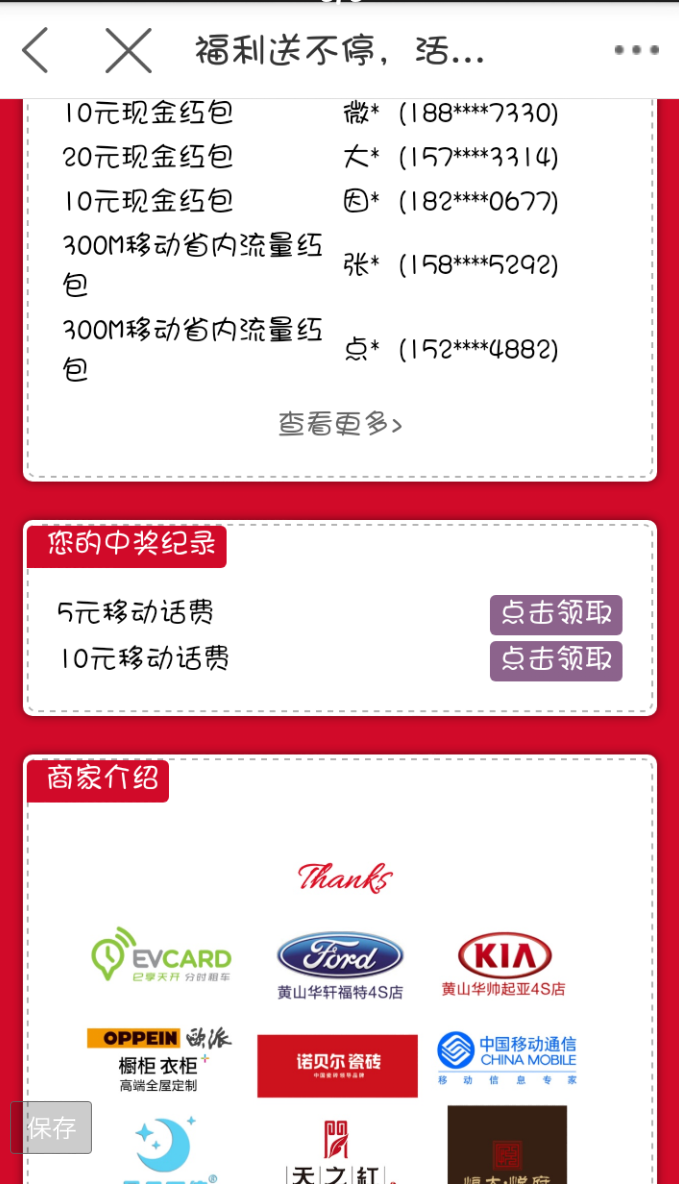The image size is (679, 1184).
Task: Claim the 5元移动话费 prize
Action: (x=556, y=614)
